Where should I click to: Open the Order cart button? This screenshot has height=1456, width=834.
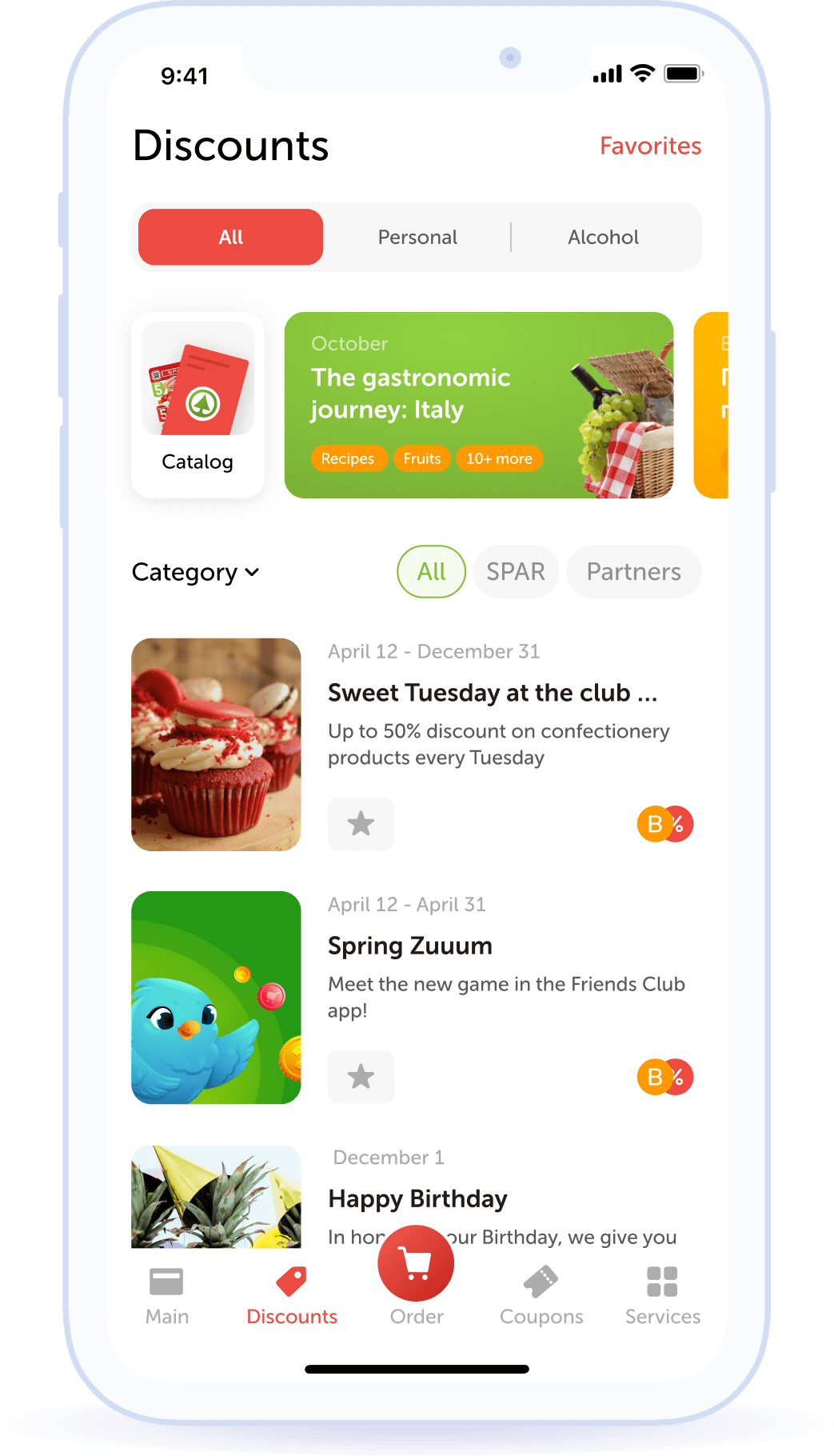click(416, 1264)
